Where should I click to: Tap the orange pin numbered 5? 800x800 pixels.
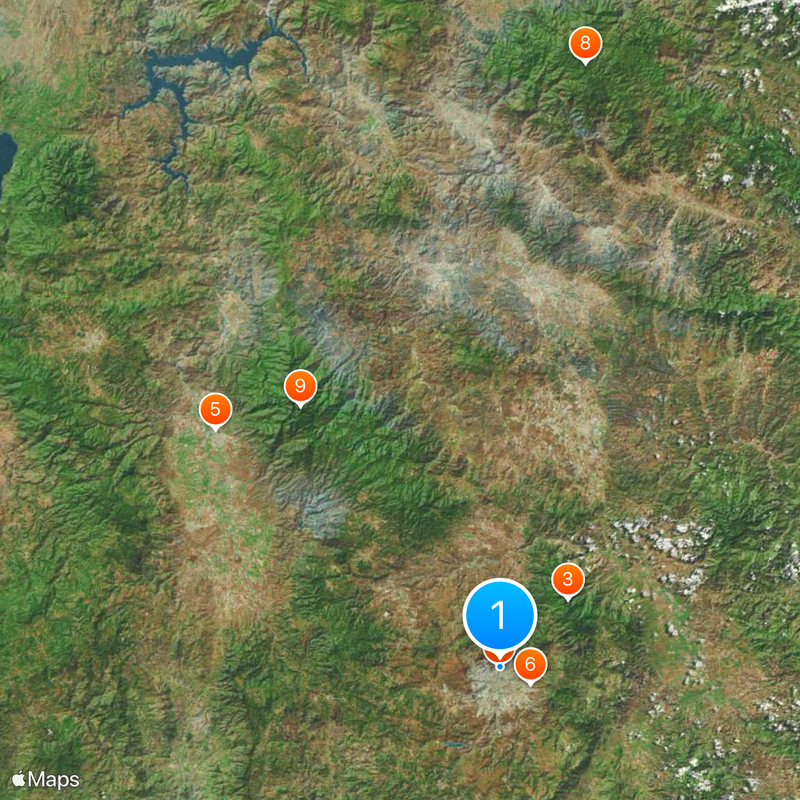215,409
